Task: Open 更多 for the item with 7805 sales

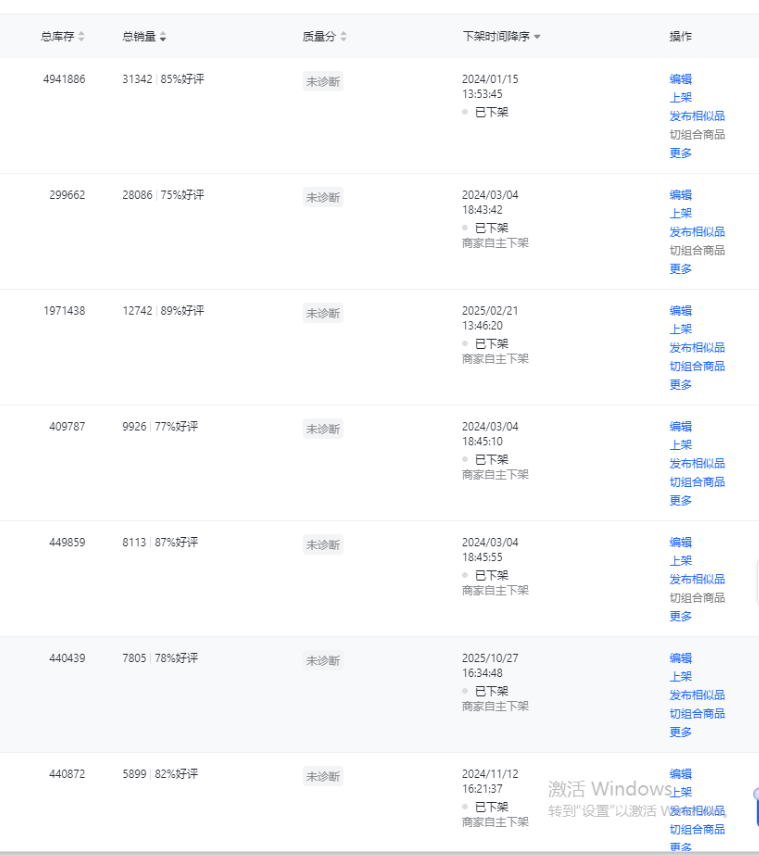Action: 680,732
